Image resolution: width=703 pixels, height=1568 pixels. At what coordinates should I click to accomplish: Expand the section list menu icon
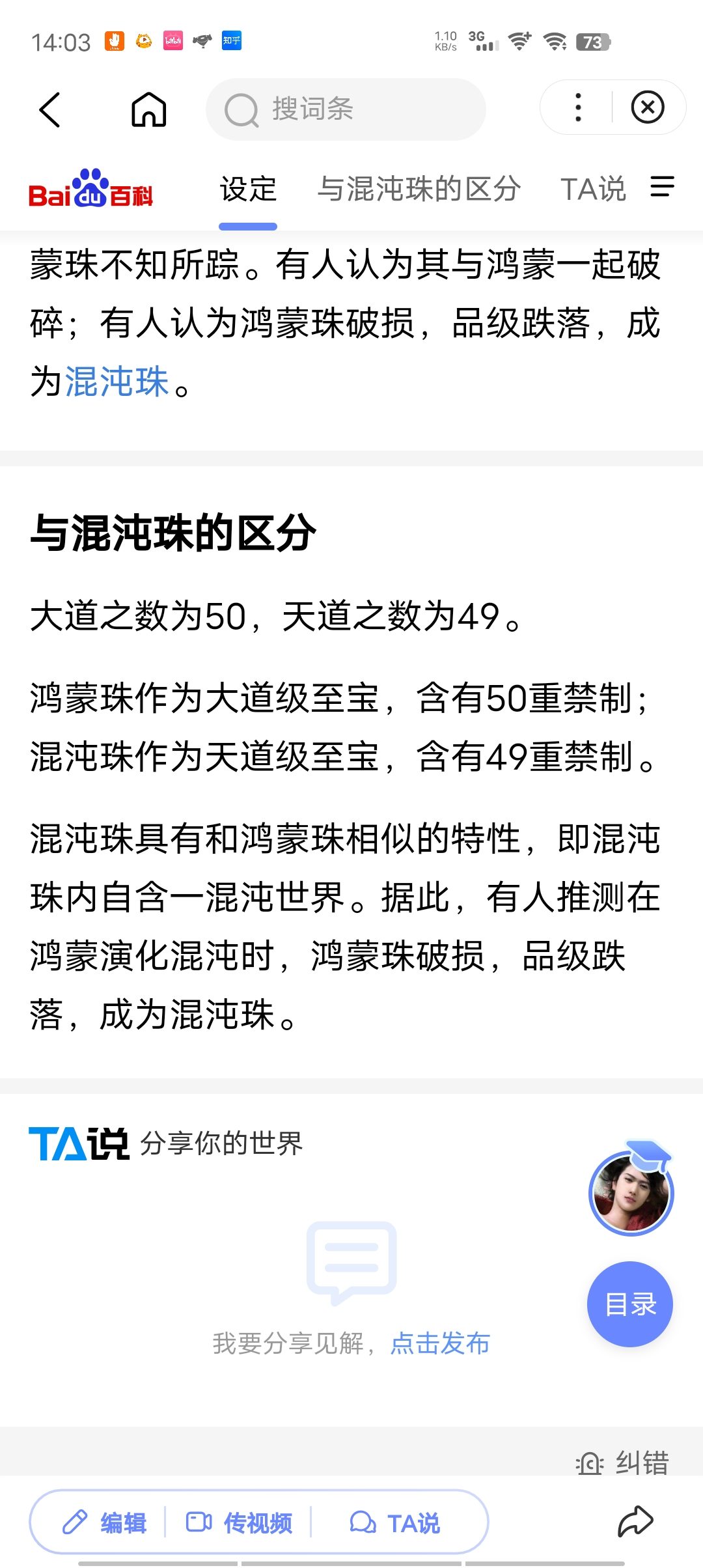click(662, 187)
